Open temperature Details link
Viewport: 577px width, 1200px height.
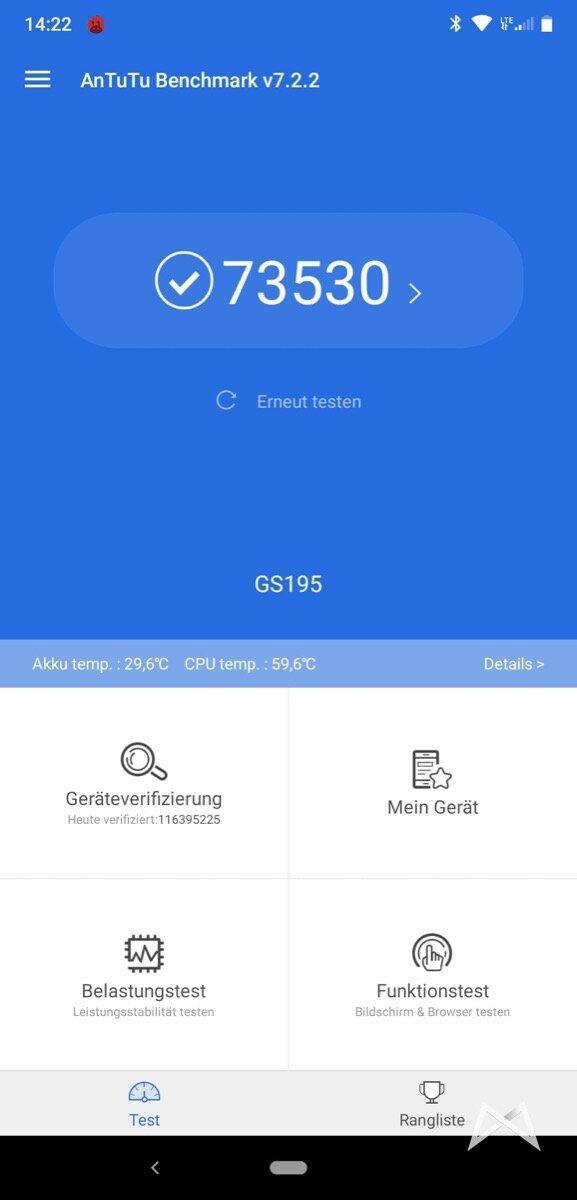click(513, 664)
